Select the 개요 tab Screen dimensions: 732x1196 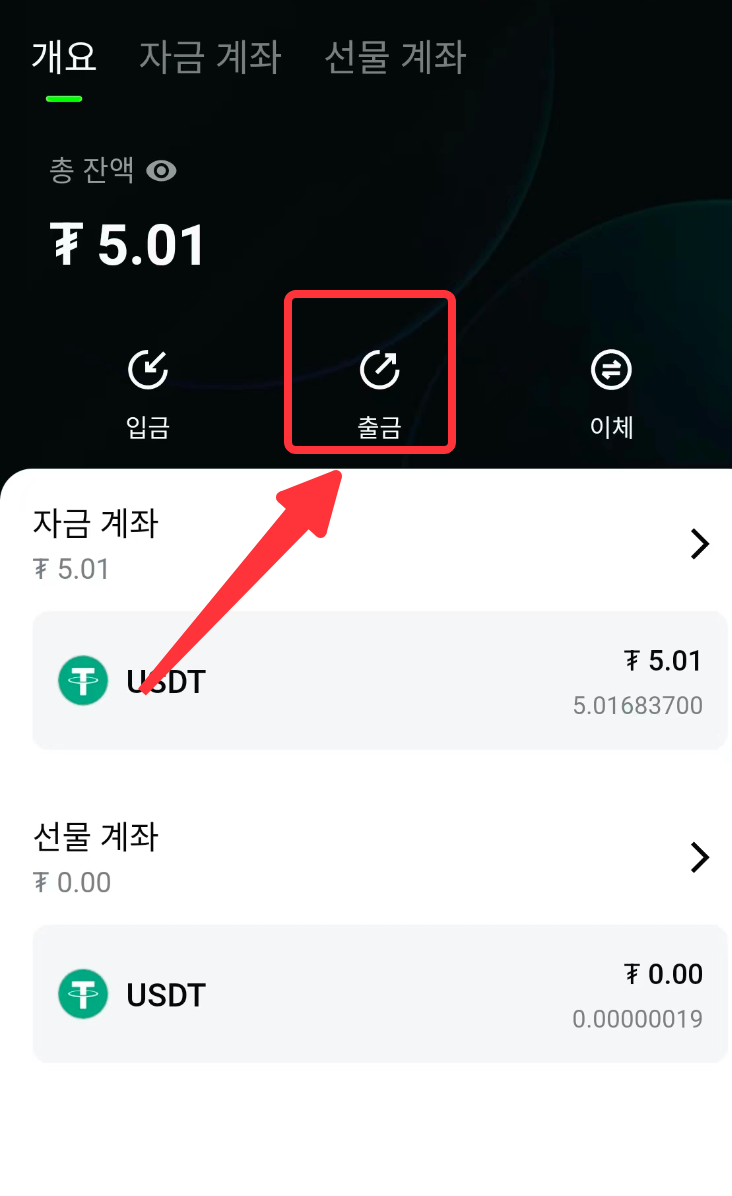pos(64,57)
